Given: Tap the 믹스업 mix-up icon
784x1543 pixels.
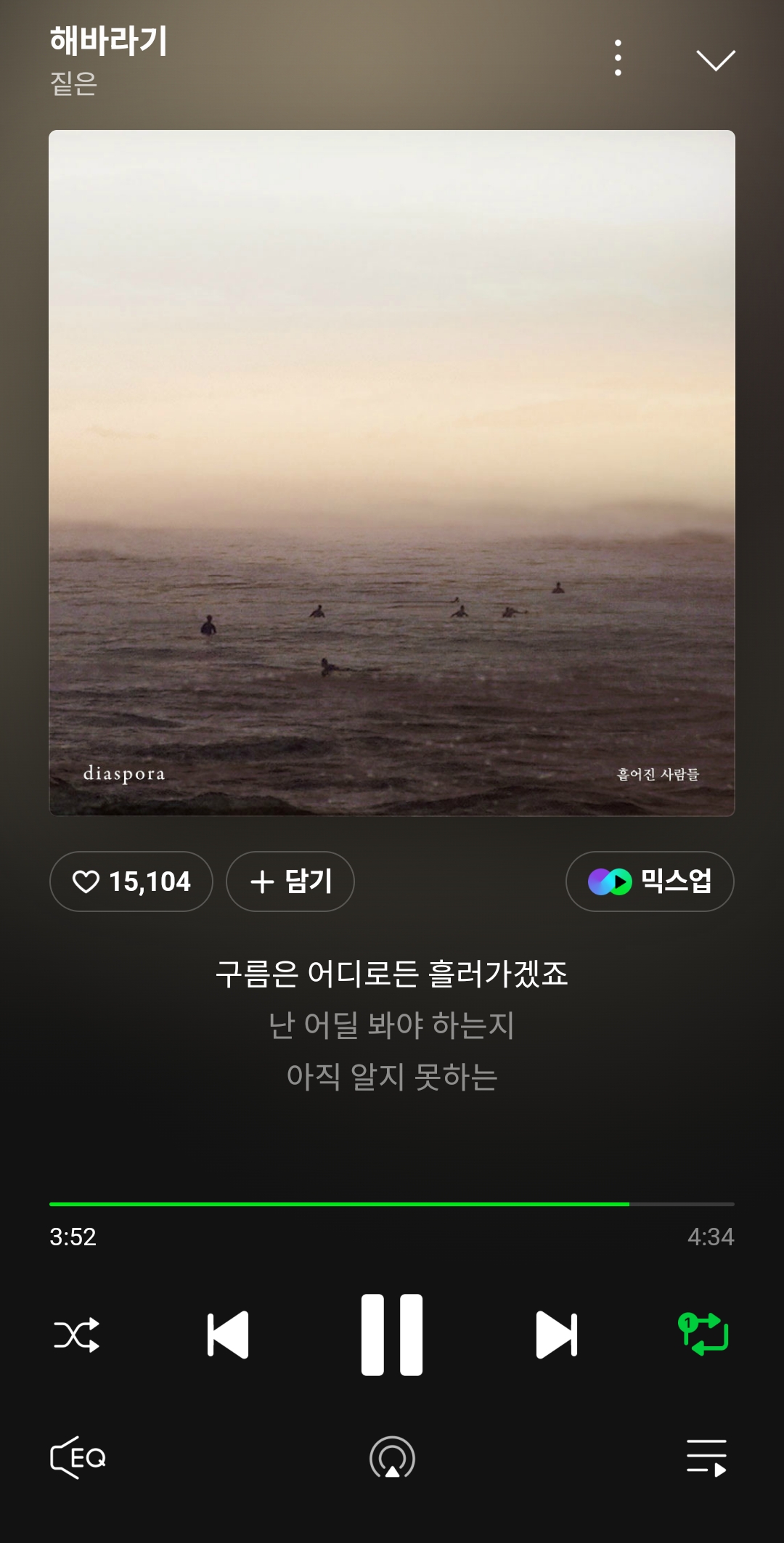Looking at the screenshot, I should click(x=650, y=882).
